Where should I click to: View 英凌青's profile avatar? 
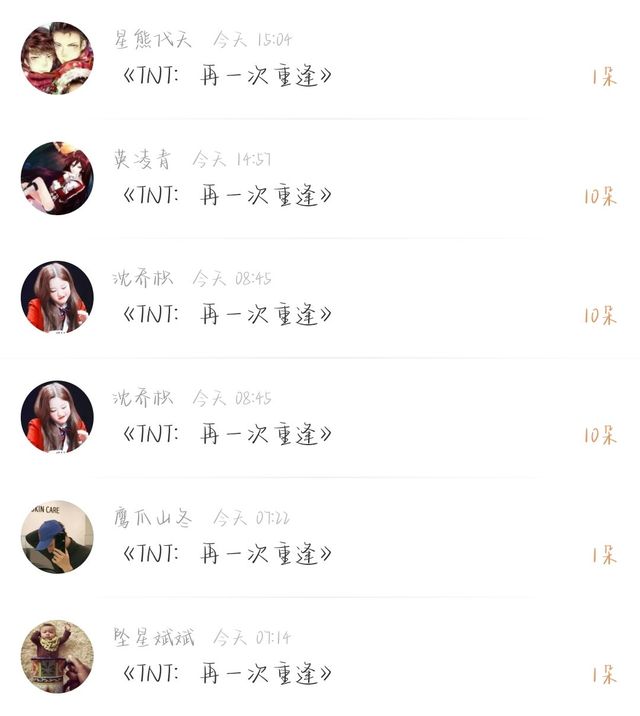click(x=57, y=178)
